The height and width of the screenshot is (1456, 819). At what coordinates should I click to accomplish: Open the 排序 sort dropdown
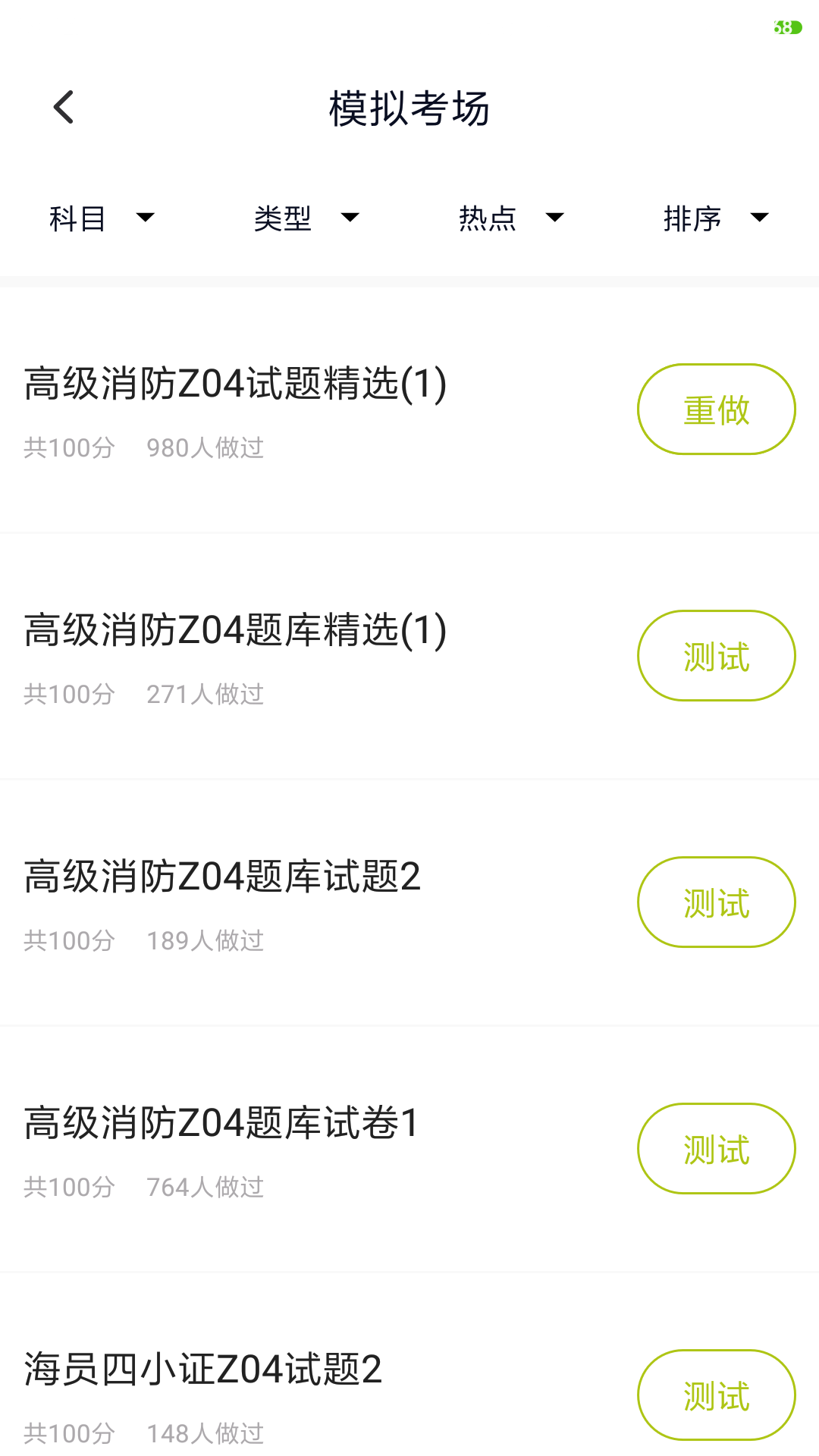(716, 218)
